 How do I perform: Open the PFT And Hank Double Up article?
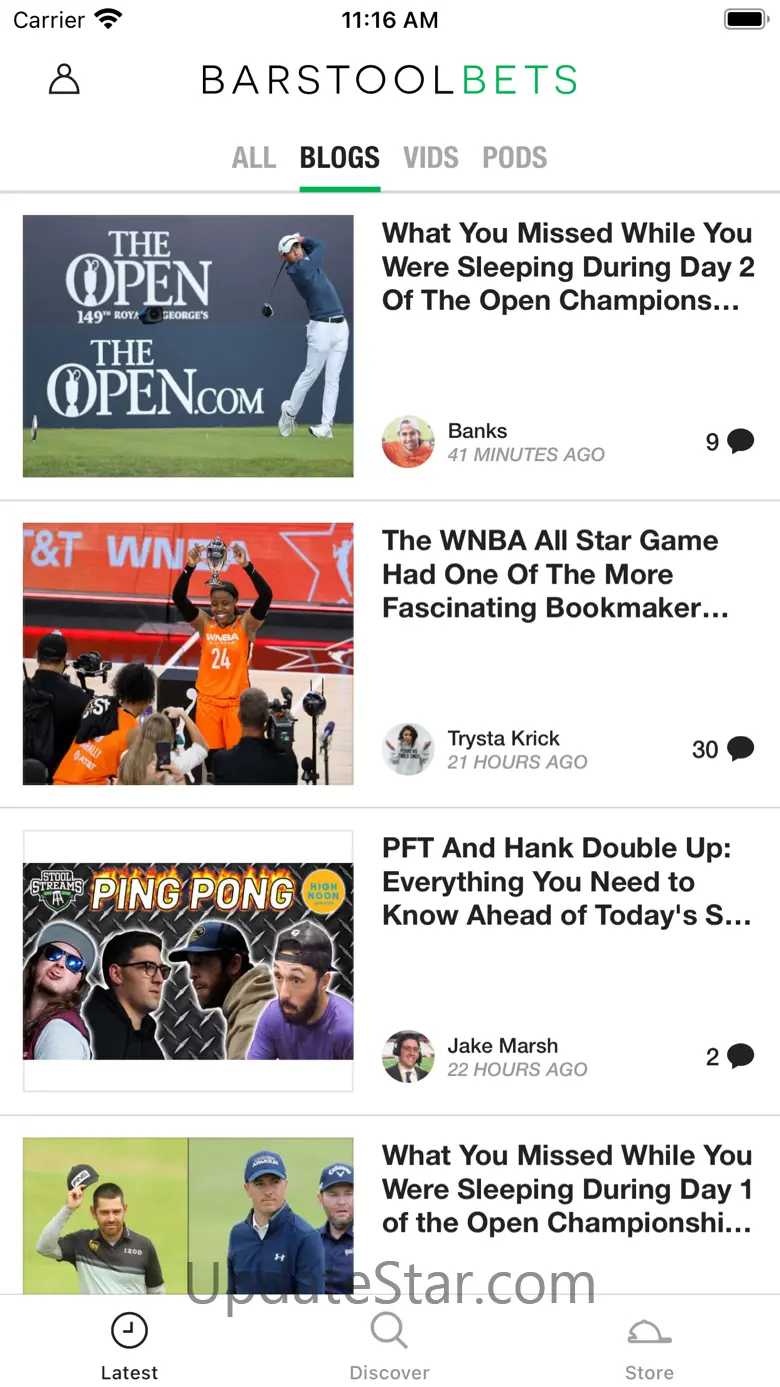tap(566, 881)
